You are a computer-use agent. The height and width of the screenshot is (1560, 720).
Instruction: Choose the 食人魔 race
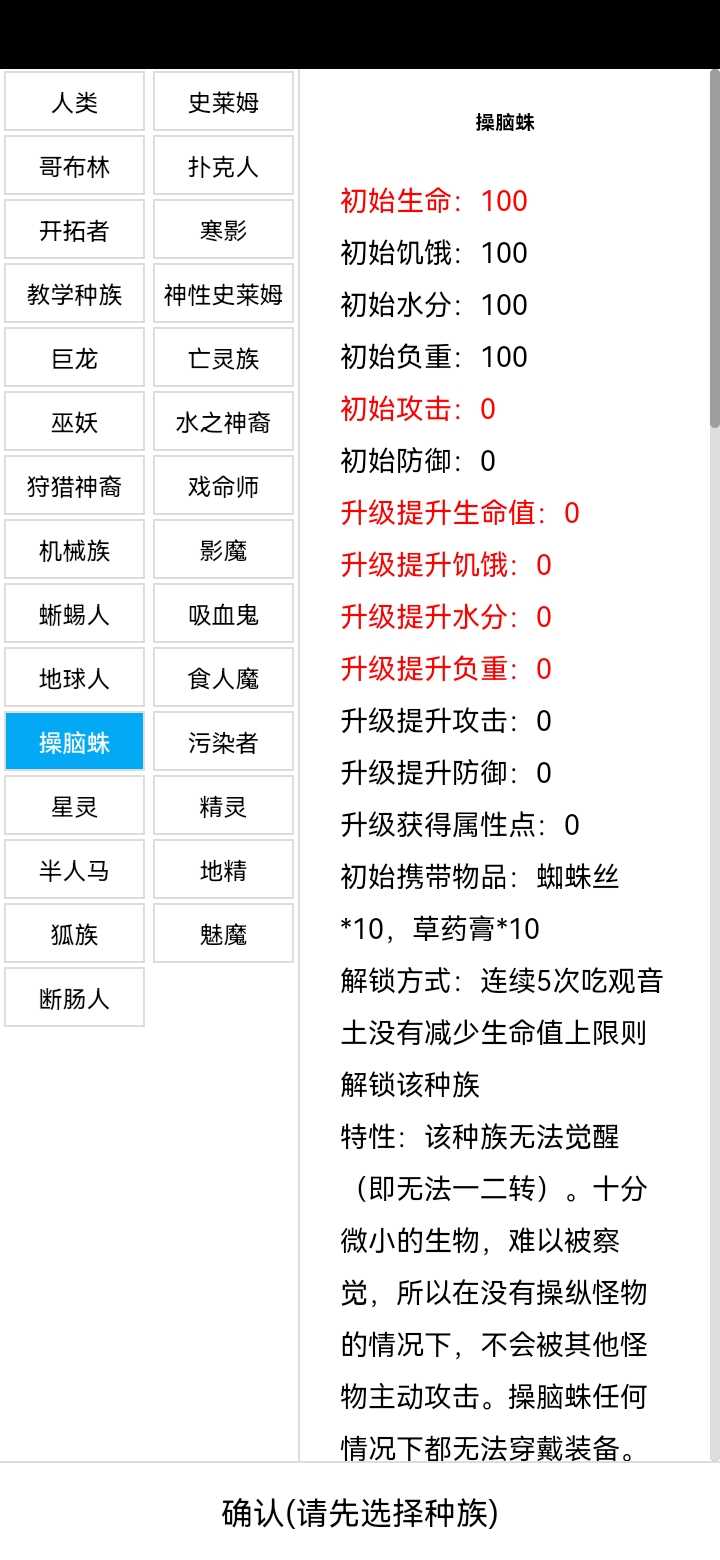click(223, 677)
